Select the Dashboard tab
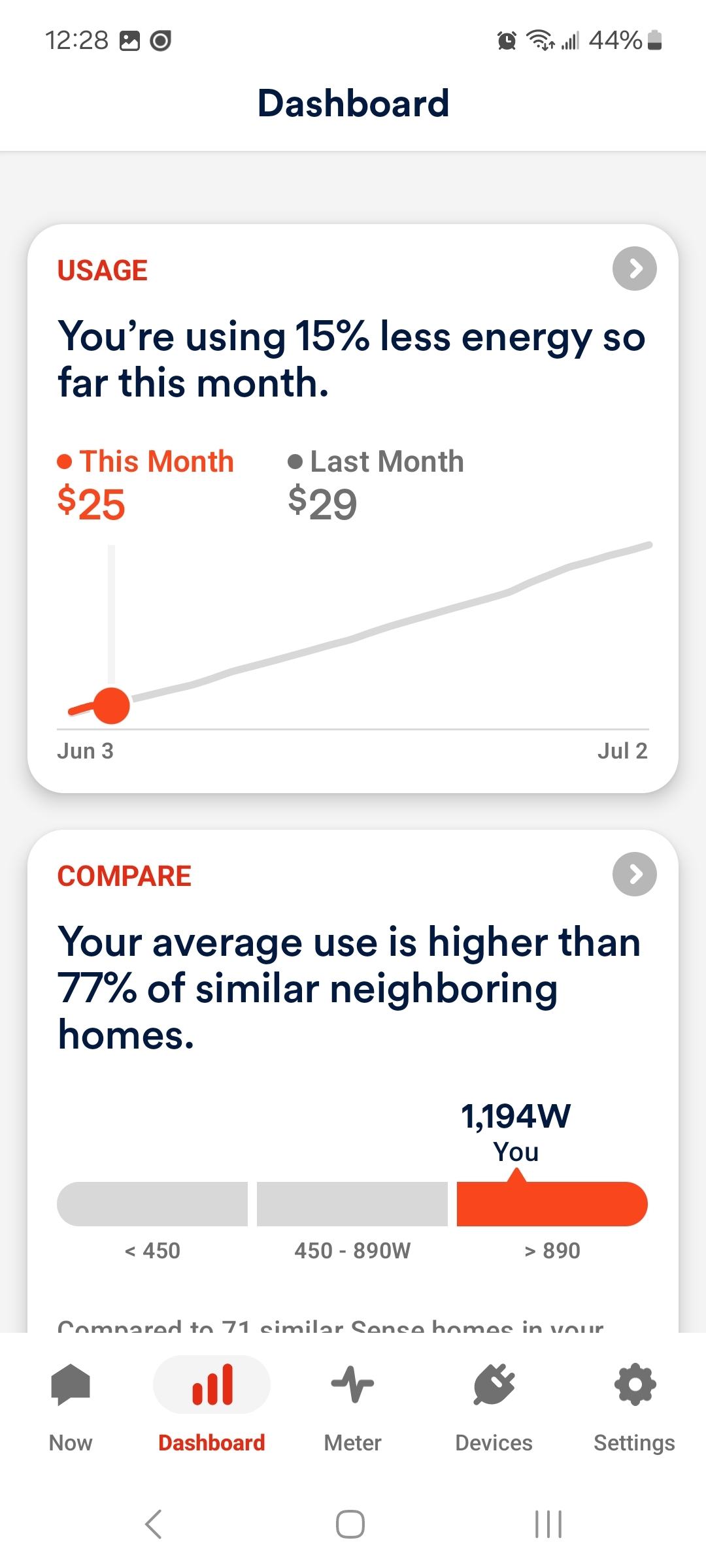 coord(212,1407)
